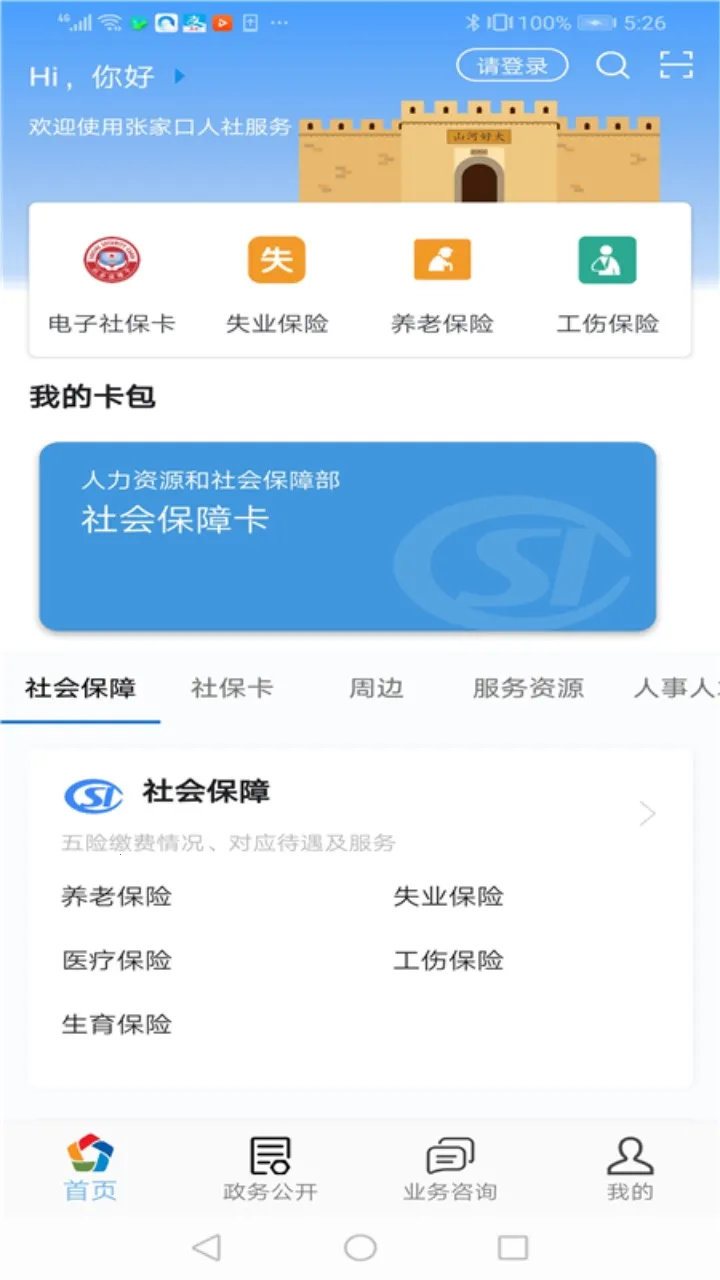Image resolution: width=720 pixels, height=1280 pixels.
Task: Tap 首页 in bottom navigation
Action: [x=90, y=1168]
